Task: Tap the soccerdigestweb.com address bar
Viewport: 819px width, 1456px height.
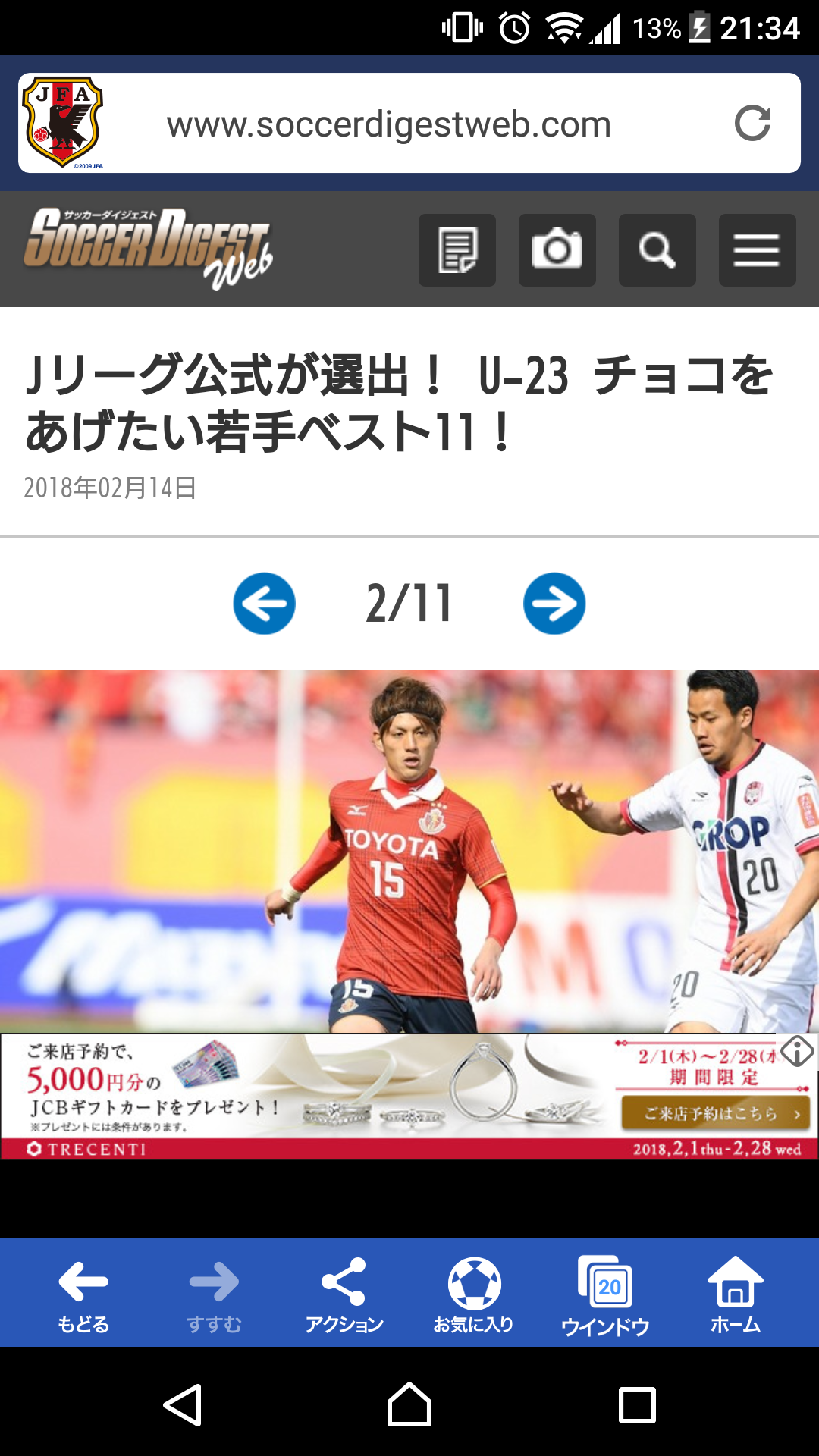Action: 388,124
